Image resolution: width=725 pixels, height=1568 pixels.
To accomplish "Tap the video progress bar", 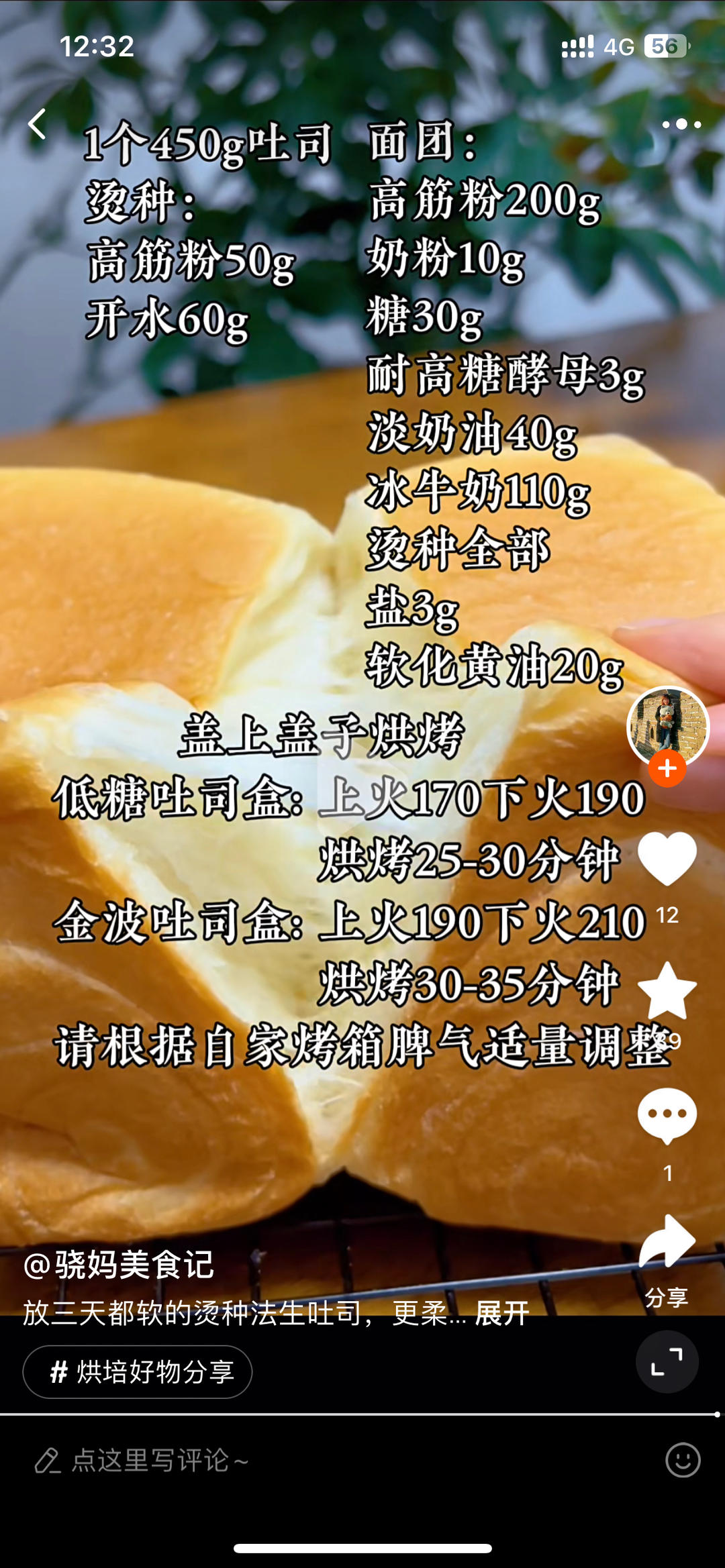I will 362,1414.
